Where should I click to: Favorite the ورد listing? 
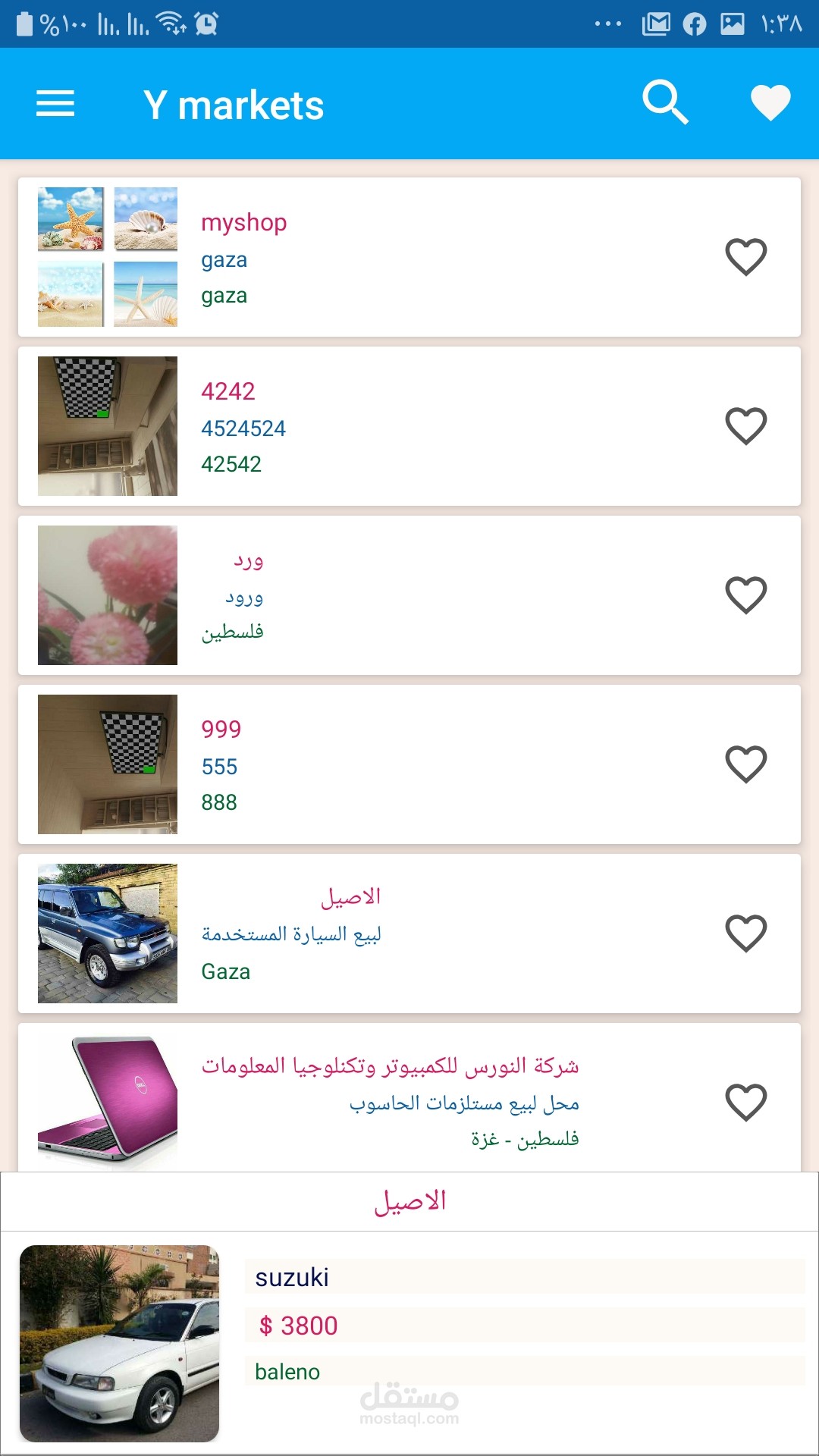[746, 595]
